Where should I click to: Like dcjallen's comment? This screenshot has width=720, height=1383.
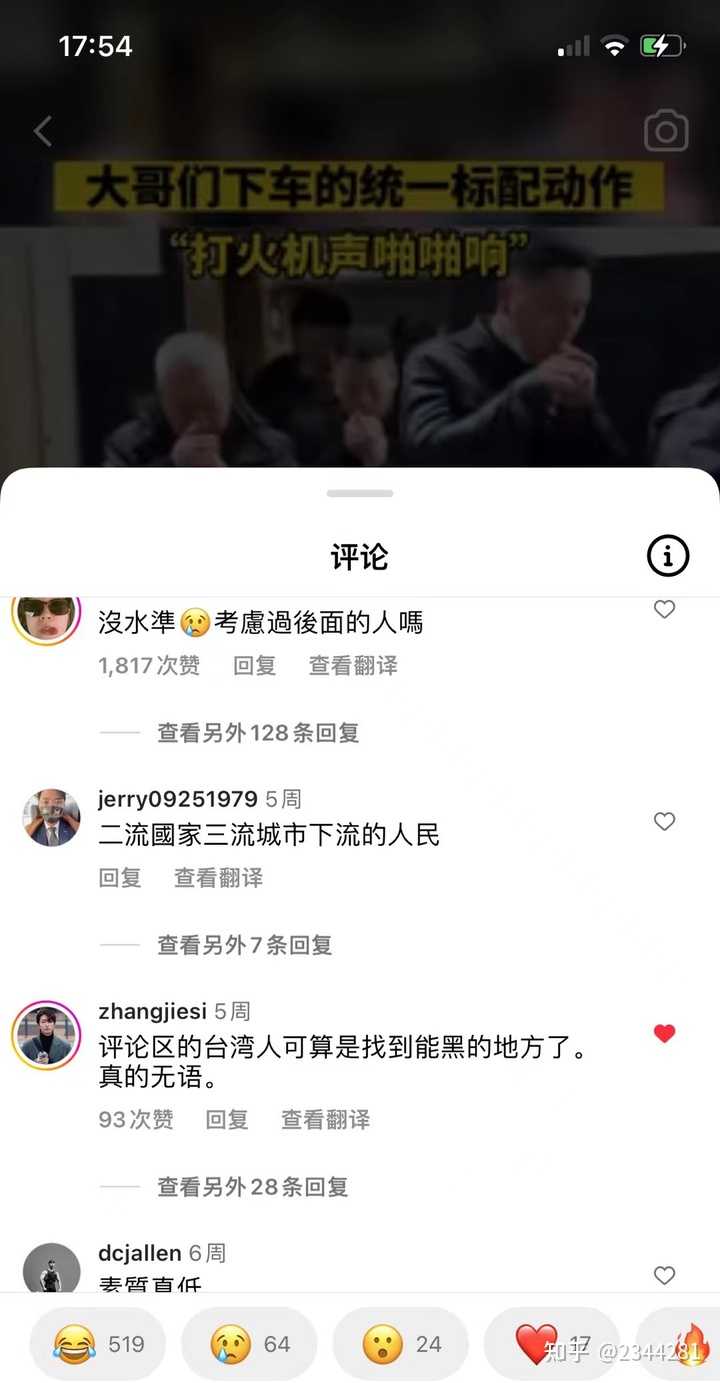[664, 1275]
